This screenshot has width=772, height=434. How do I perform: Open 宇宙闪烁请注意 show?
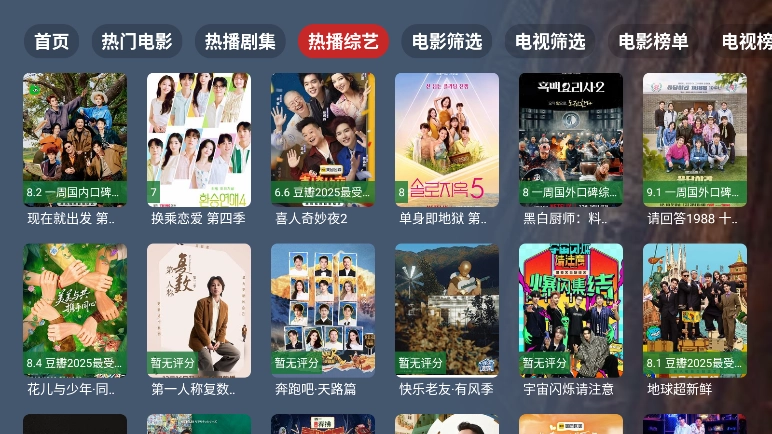pyautogui.click(x=571, y=310)
